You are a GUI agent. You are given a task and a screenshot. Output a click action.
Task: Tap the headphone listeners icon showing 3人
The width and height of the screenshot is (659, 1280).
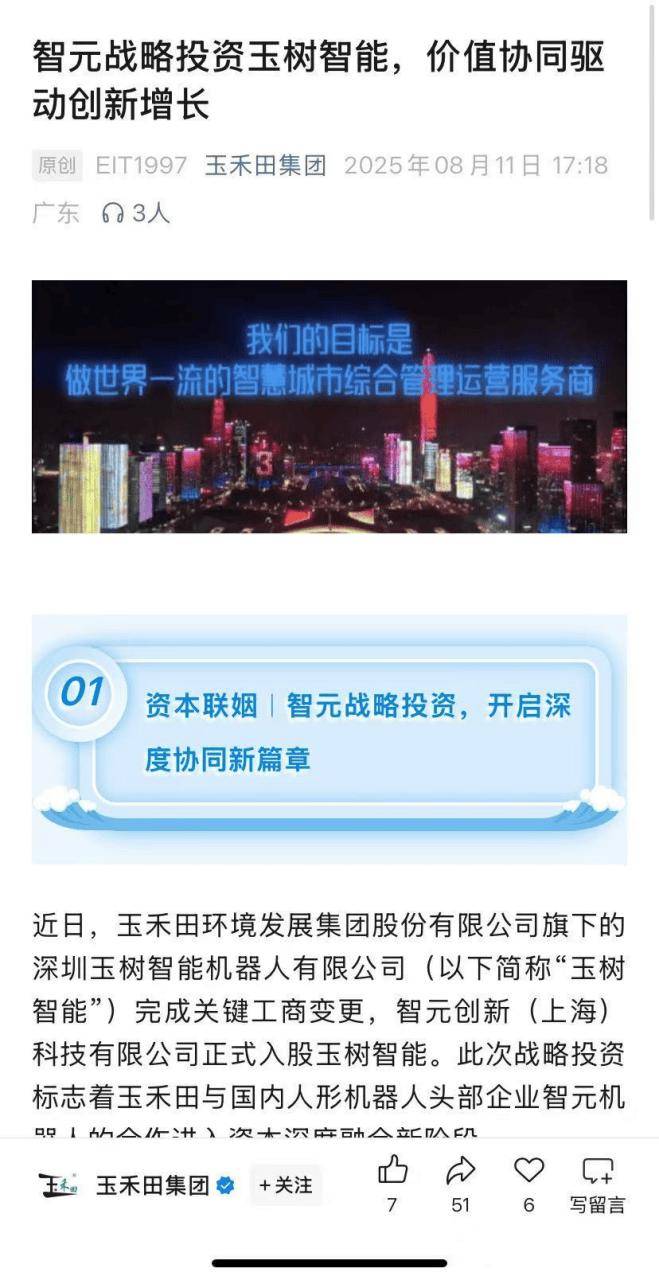point(112,213)
